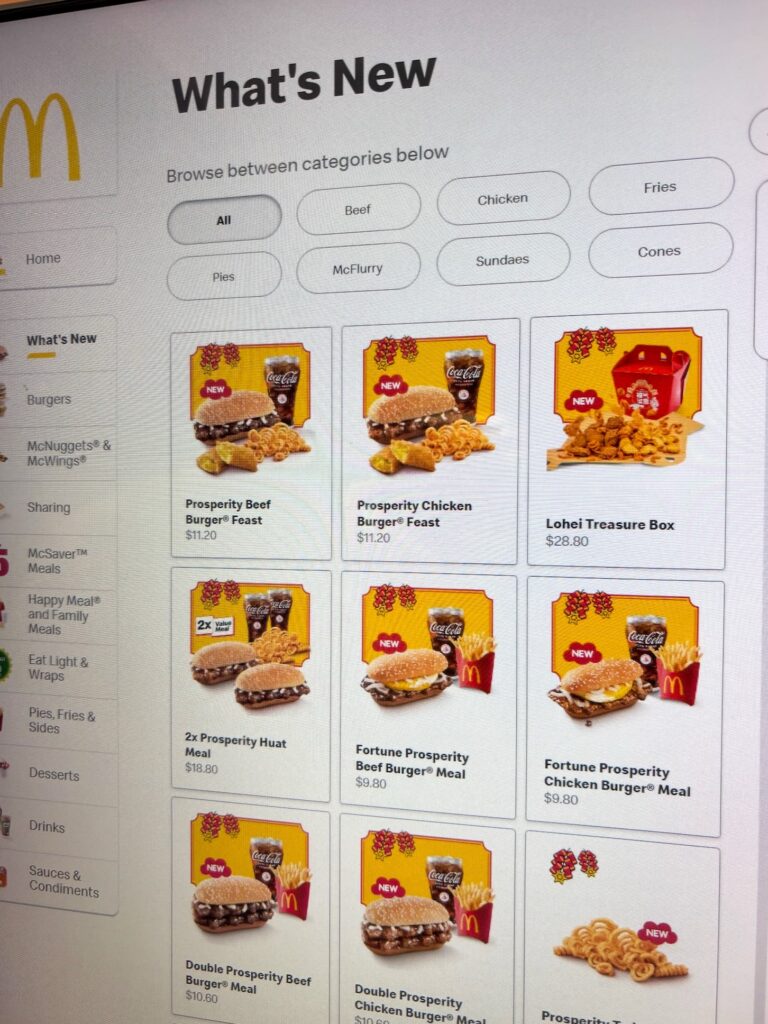
Task: Select the Pies category chip
Action: 223,276
